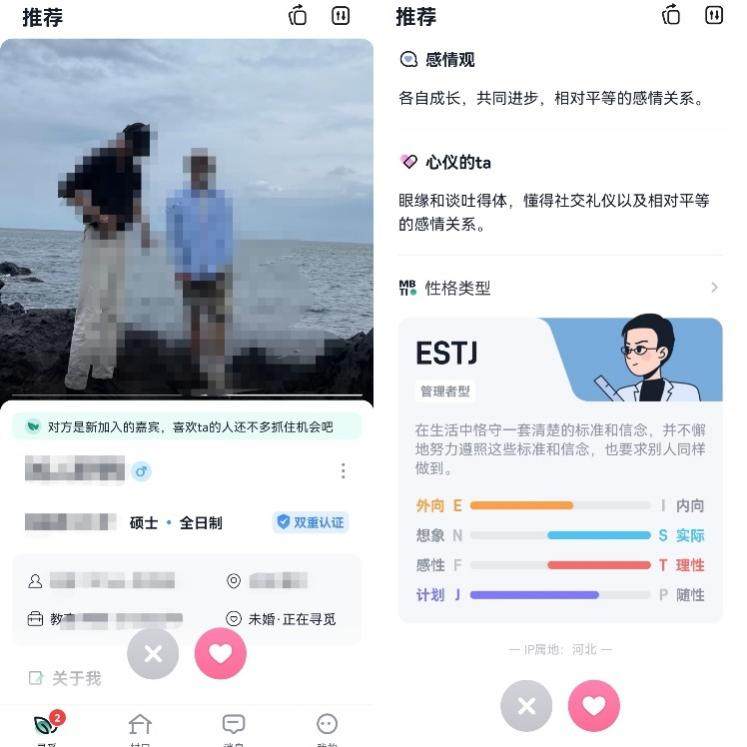The image size is (747, 747).
Task: Expand the 性格类型 personality section
Action: tap(714, 288)
